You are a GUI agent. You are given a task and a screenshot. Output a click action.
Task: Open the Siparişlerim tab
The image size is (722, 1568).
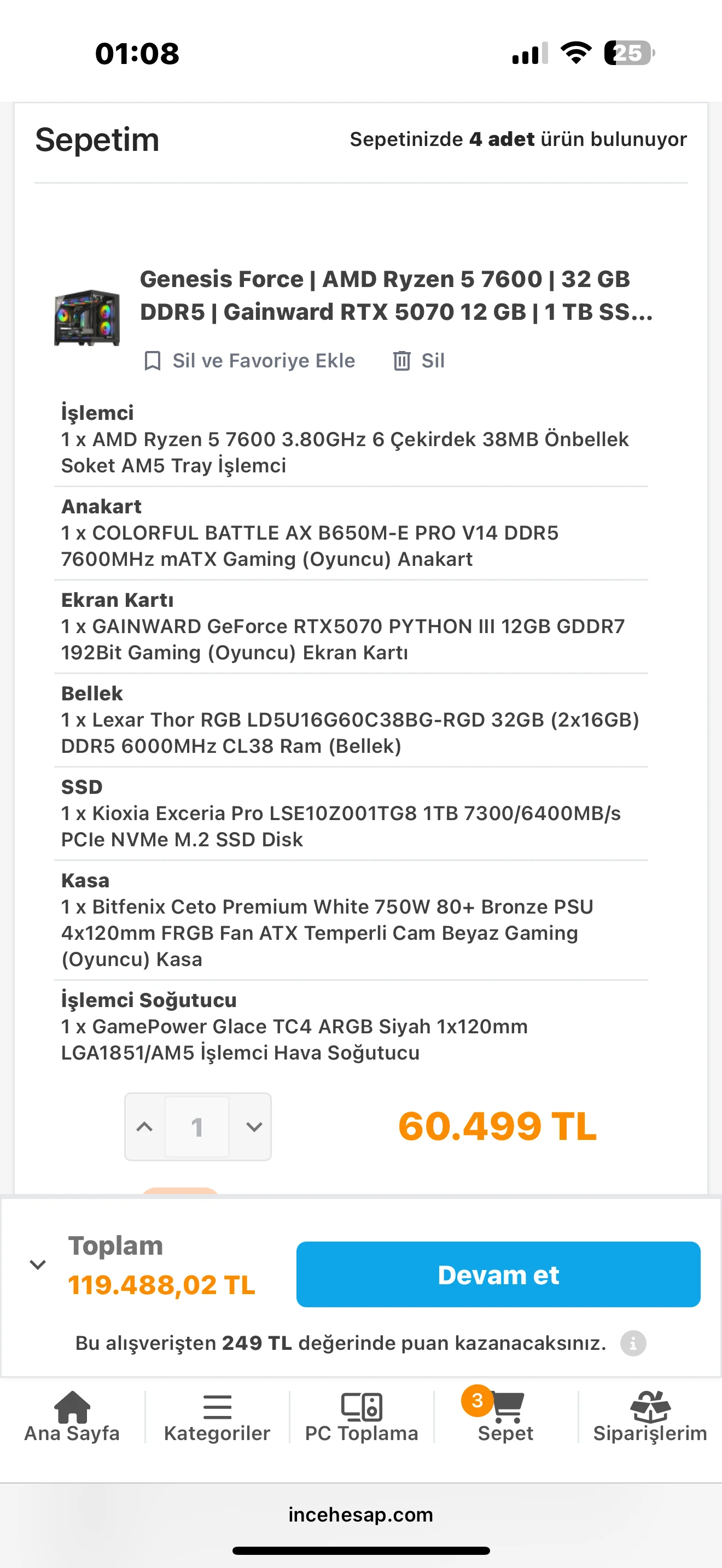click(x=650, y=1417)
